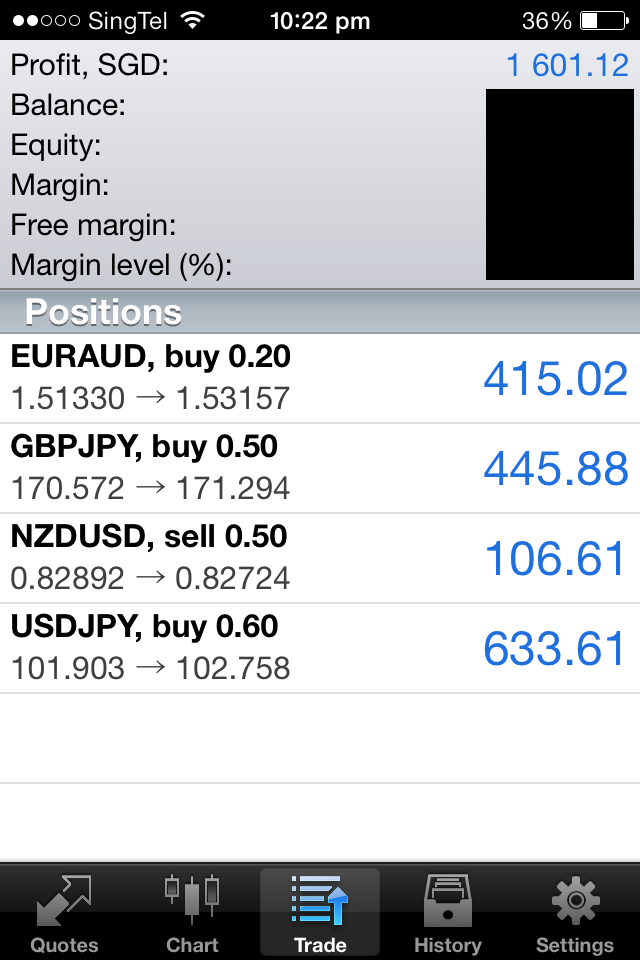The width and height of the screenshot is (640, 960).
Task: Open the Settings tab
Action: pos(575,912)
